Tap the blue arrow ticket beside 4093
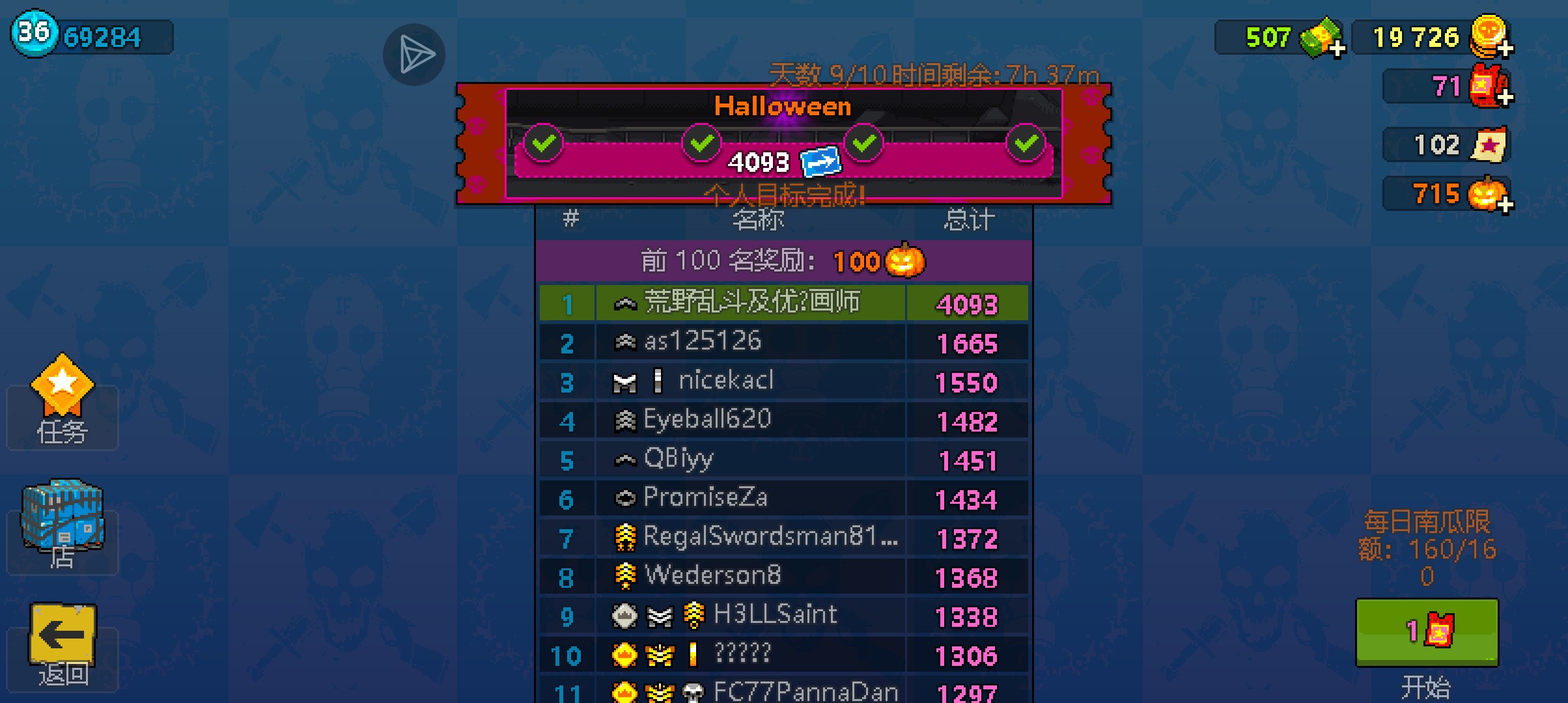1568x703 pixels. click(821, 162)
